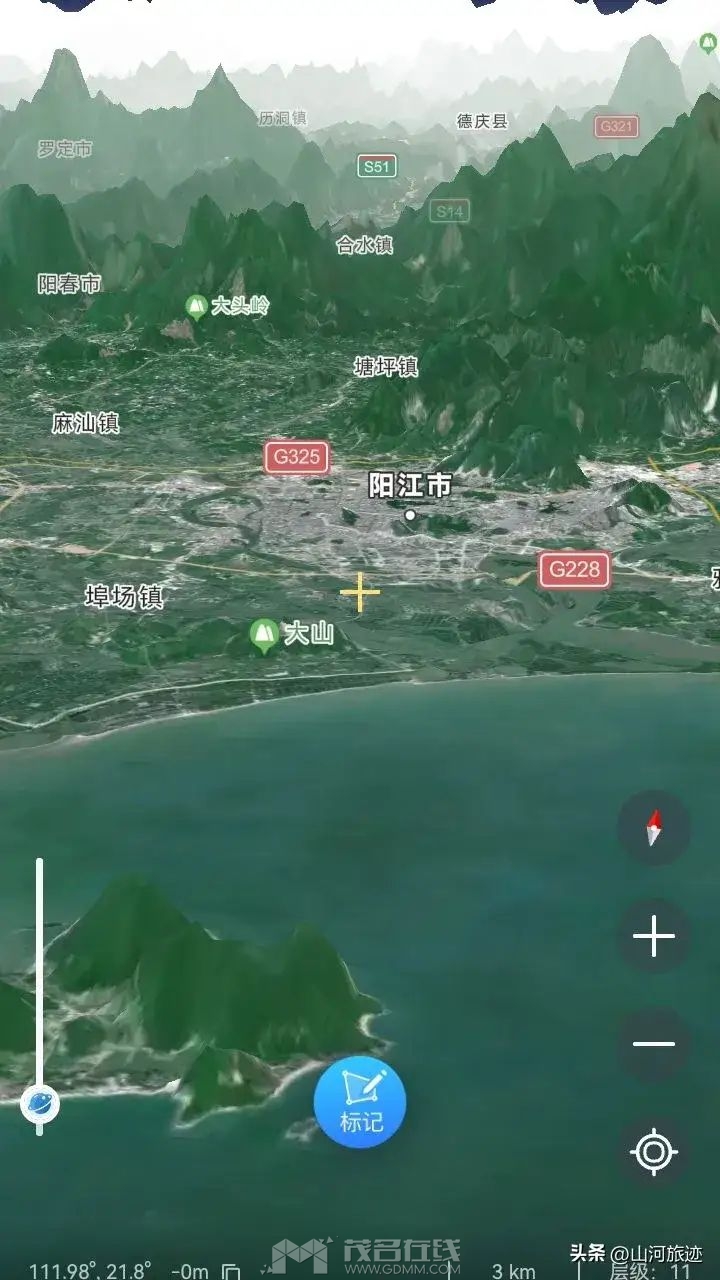This screenshot has width=720, height=1280.
Task: Tap the globe handle on the vertical slider
Action: coord(40,1104)
